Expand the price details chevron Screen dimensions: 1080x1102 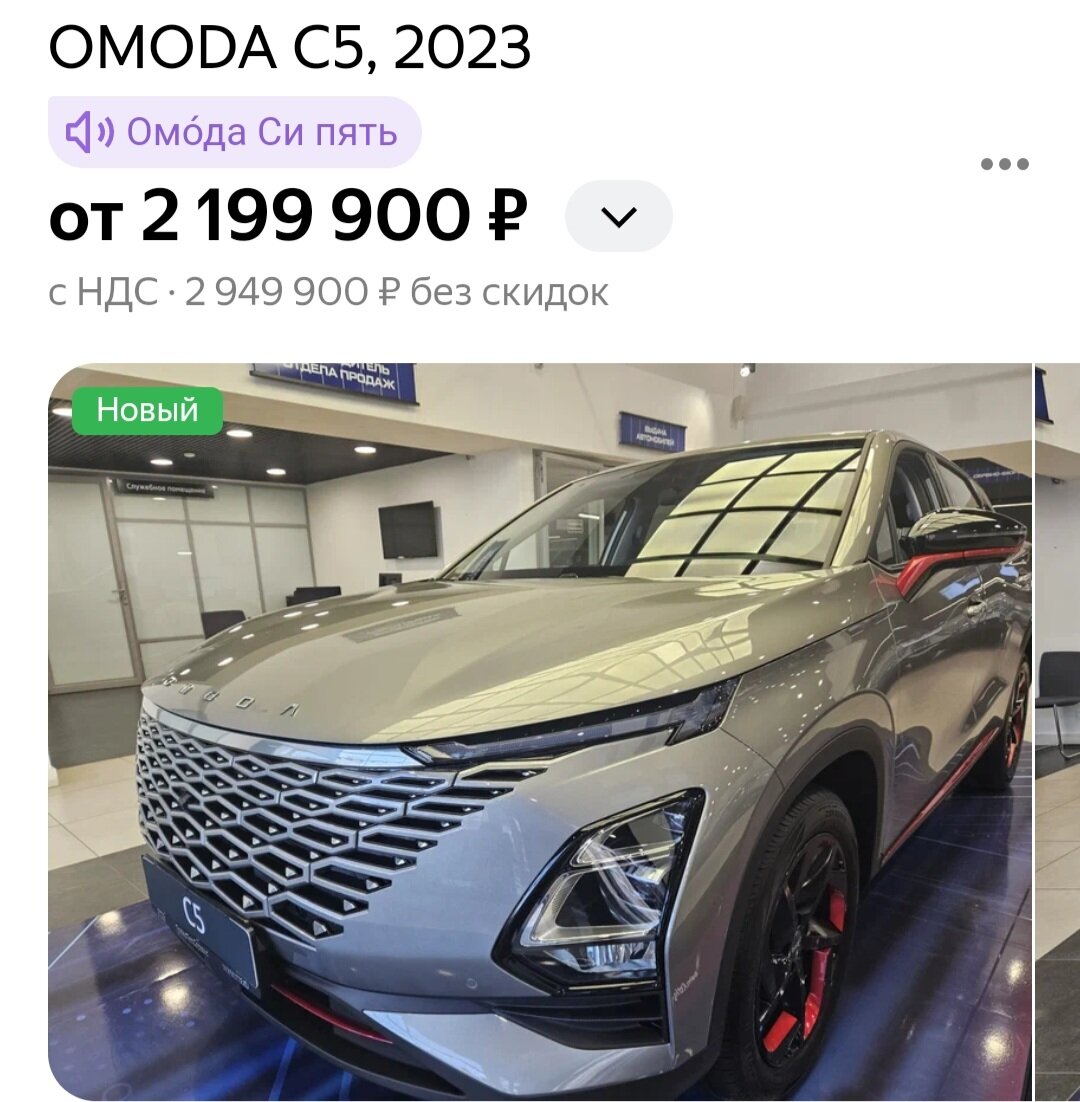coord(619,216)
